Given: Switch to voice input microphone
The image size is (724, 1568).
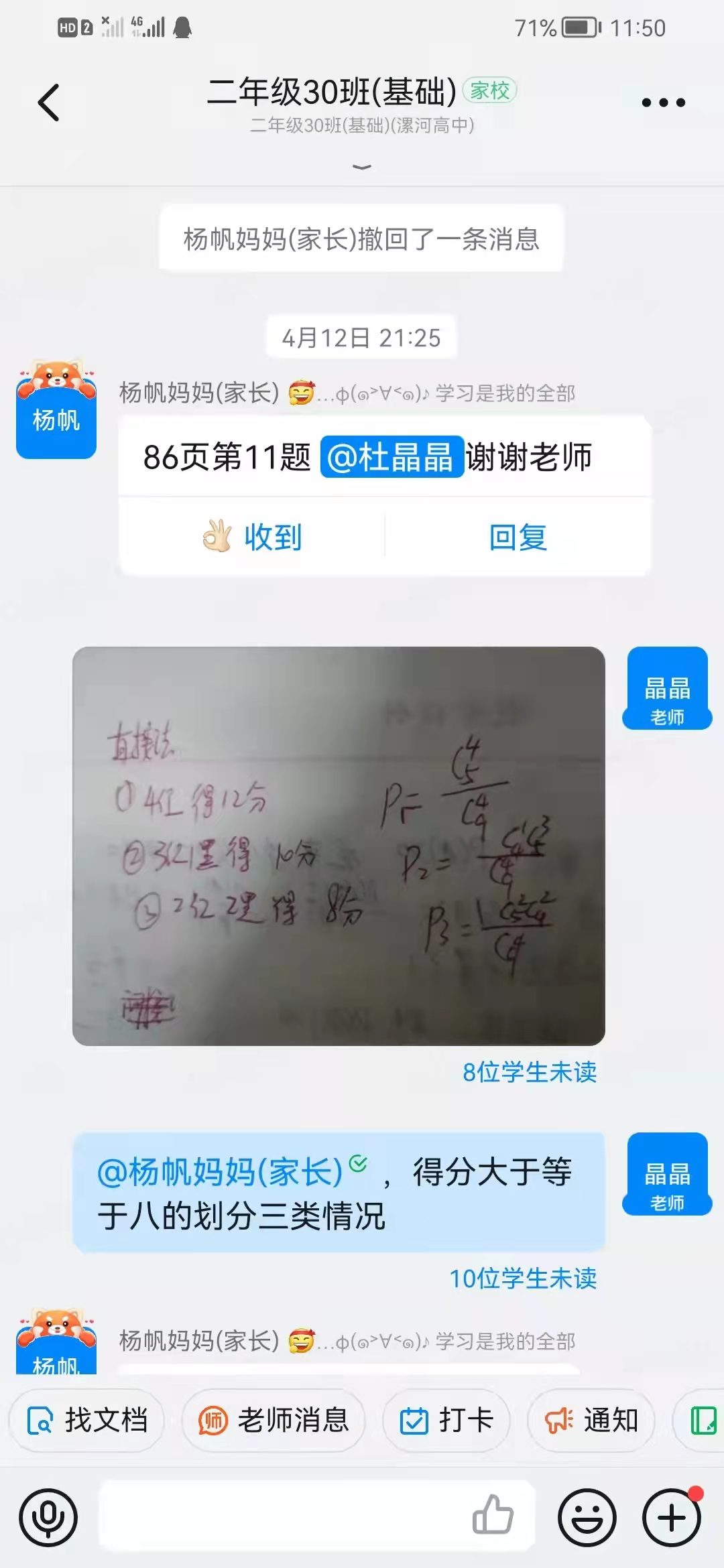Looking at the screenshot, I should tap(48, 1518).
